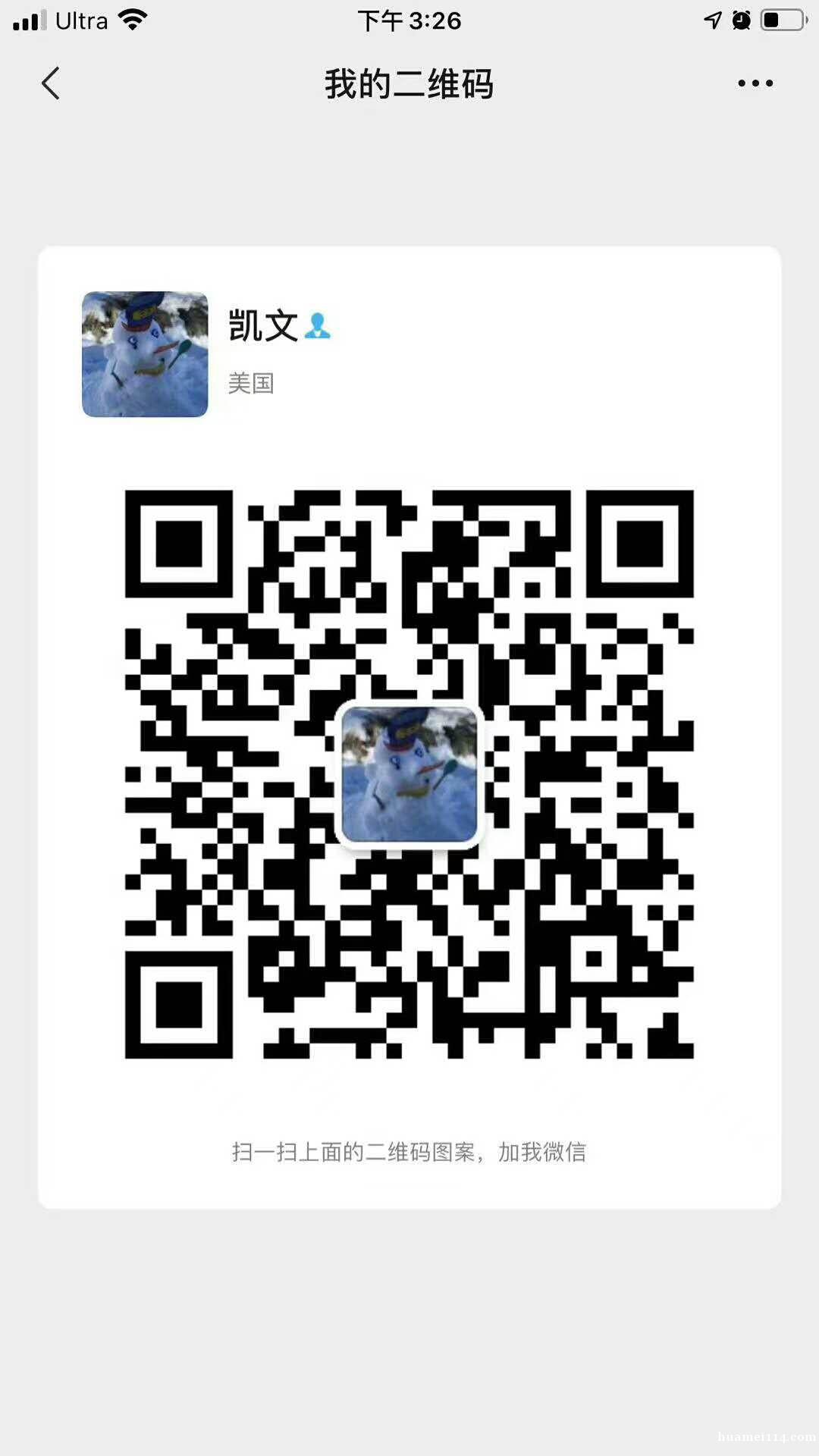Open the three-dot more options menu
819x1456 pixels.
(x=755, y=83)
